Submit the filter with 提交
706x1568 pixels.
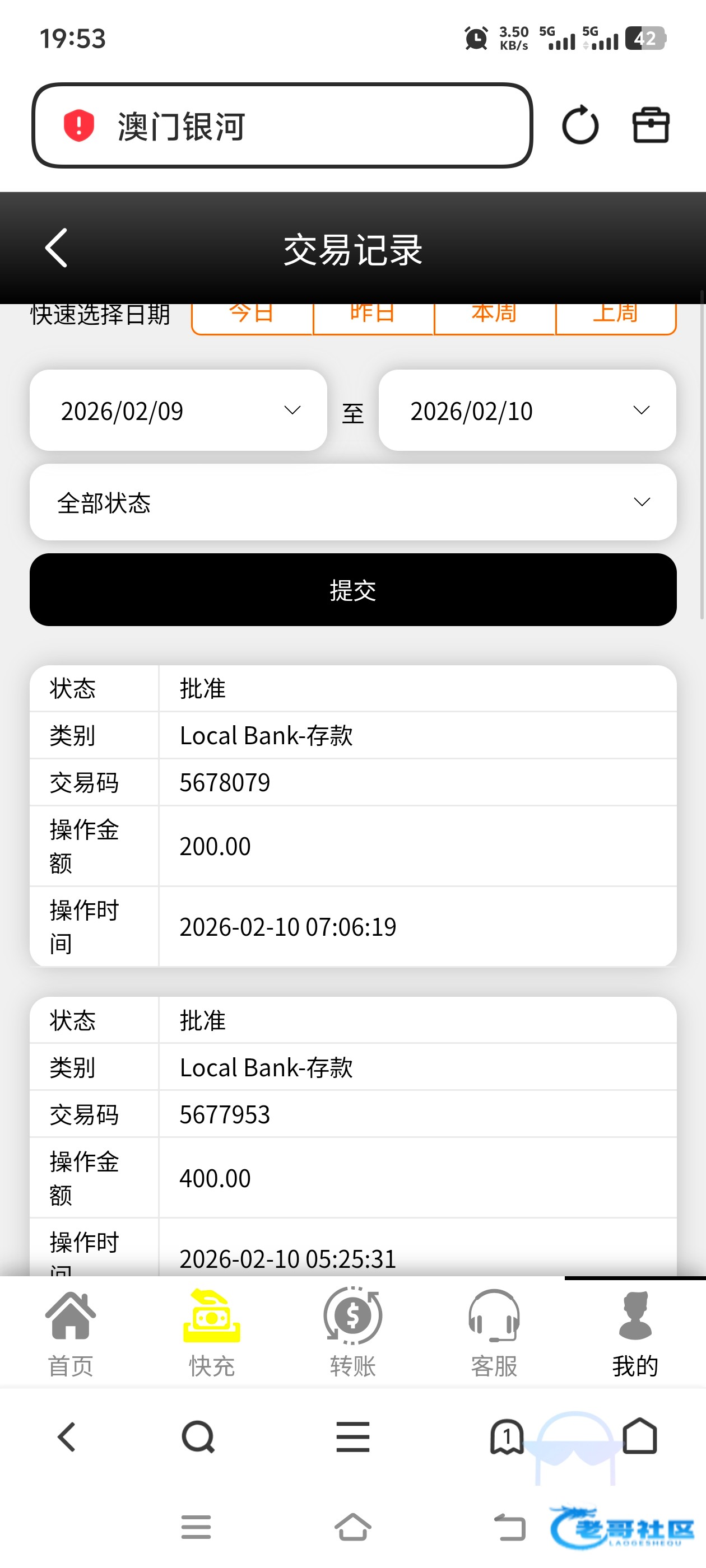pos(352,589)
